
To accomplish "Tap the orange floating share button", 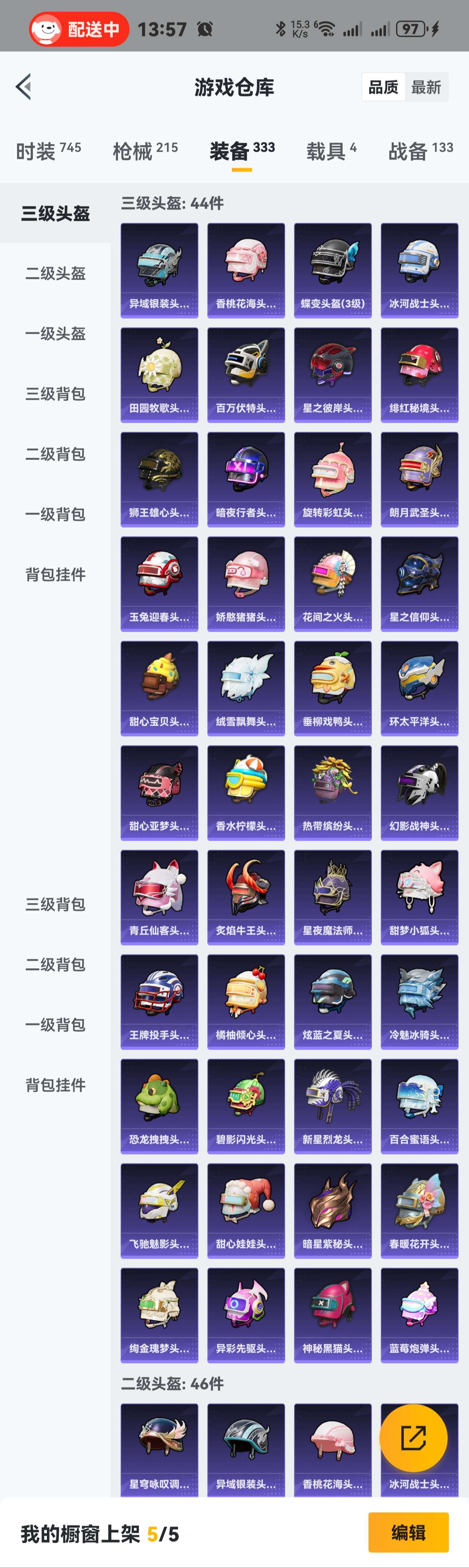I will 414,1438.
